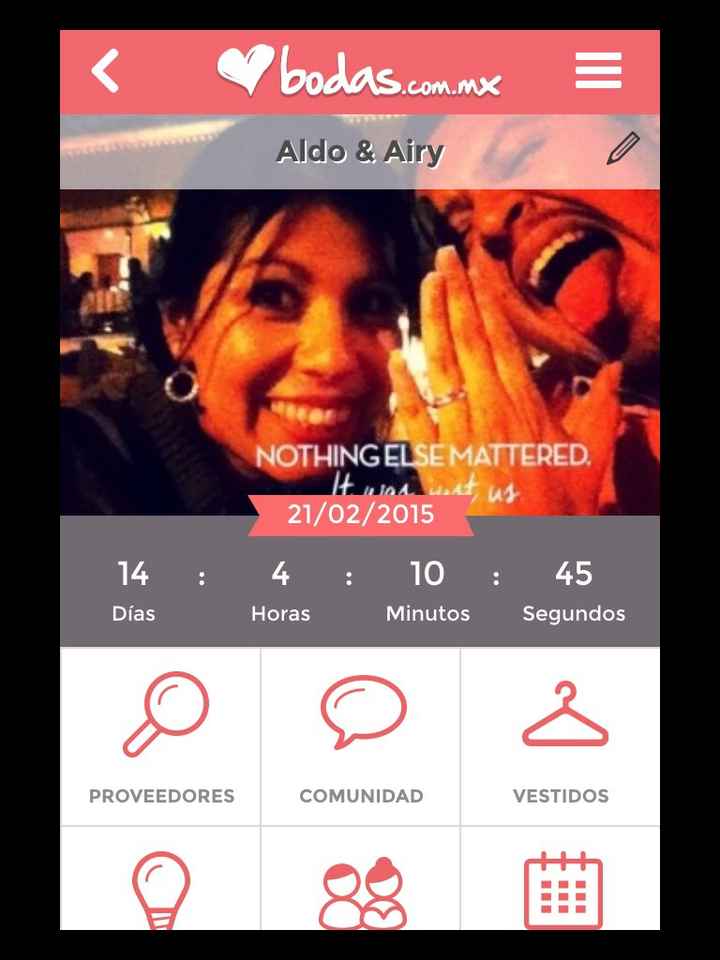Viewport: 720px width, 960px height.
Task: Open the light bulb ideas tile
Action: [x=161, y=885]
